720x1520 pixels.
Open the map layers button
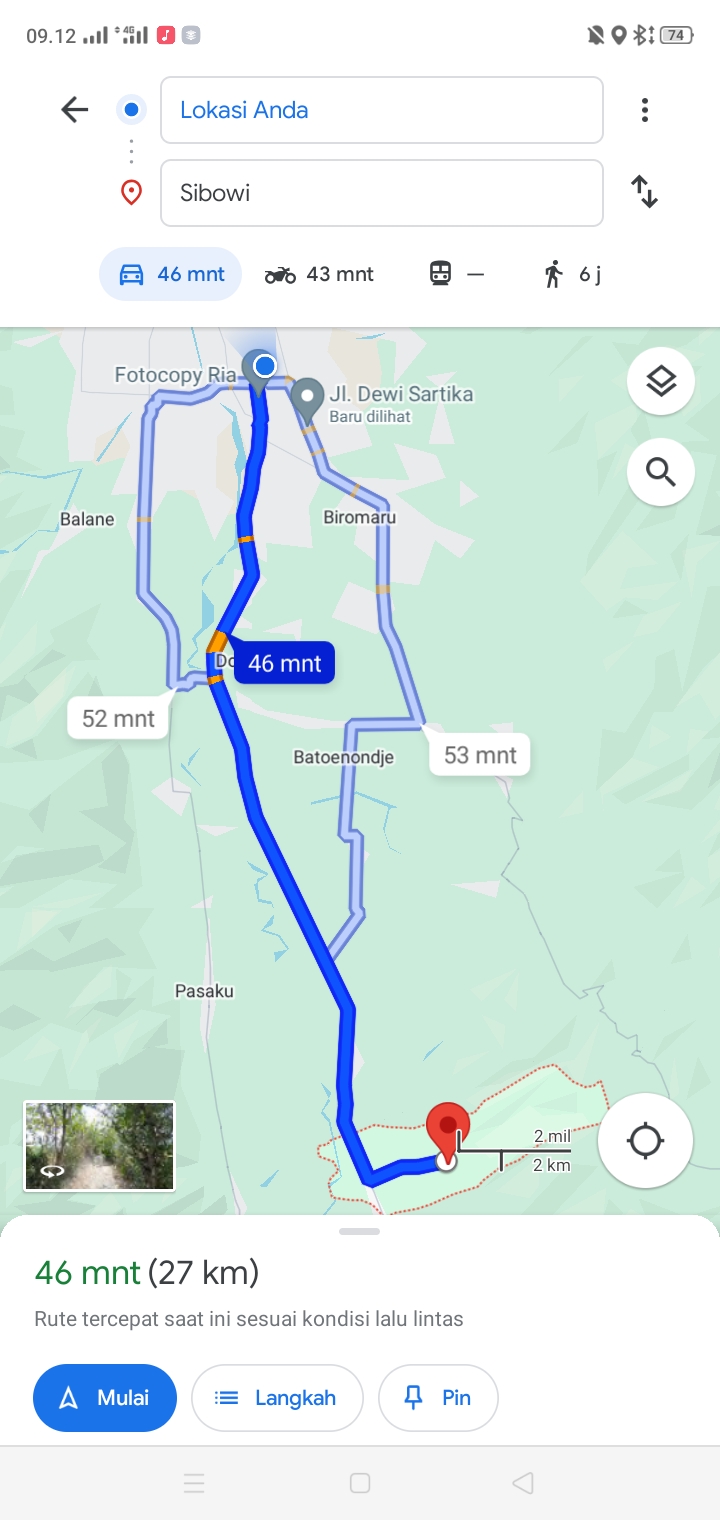(661, 381)
